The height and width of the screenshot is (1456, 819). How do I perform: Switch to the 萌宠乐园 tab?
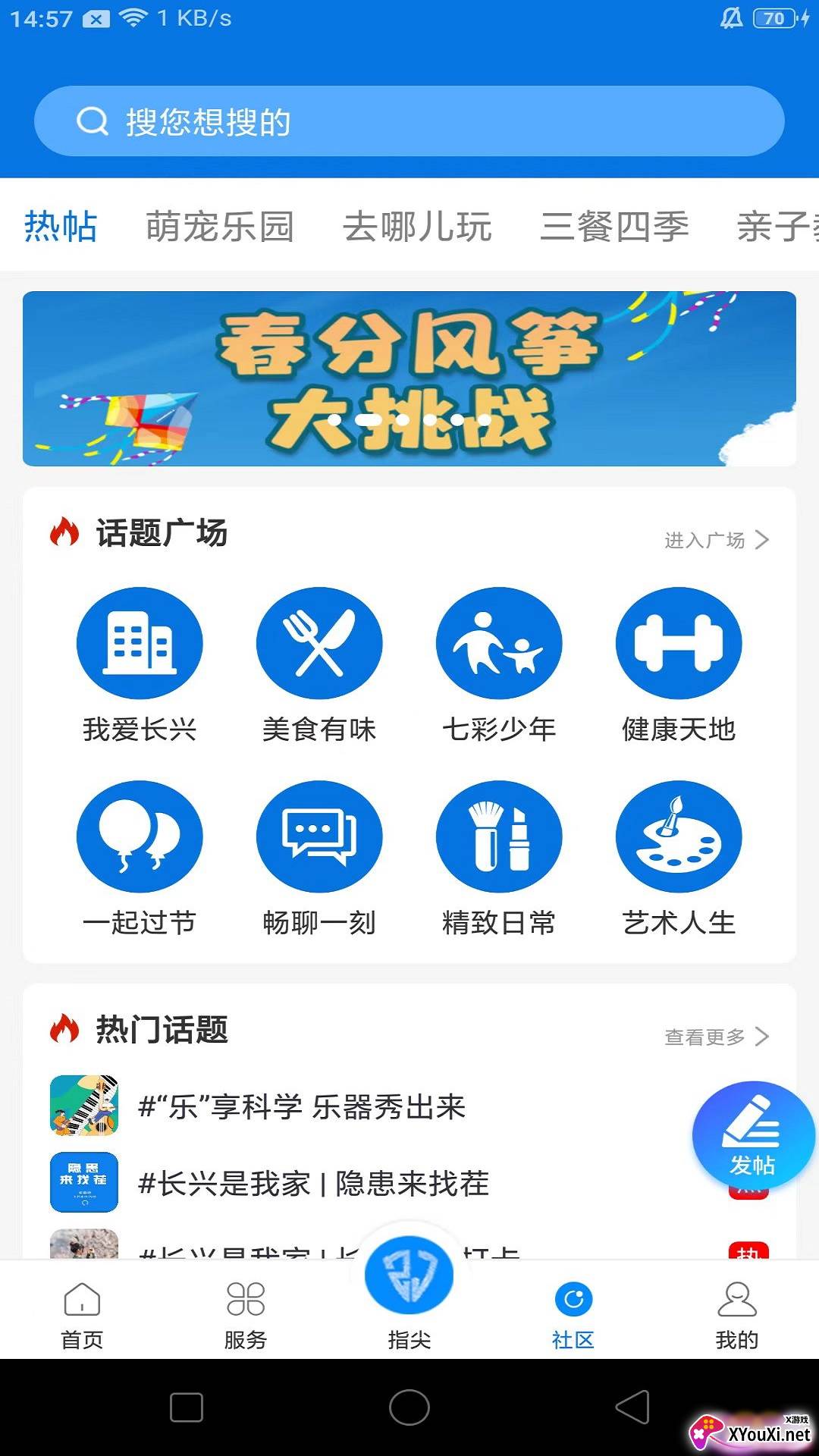[x=219, y=227]
